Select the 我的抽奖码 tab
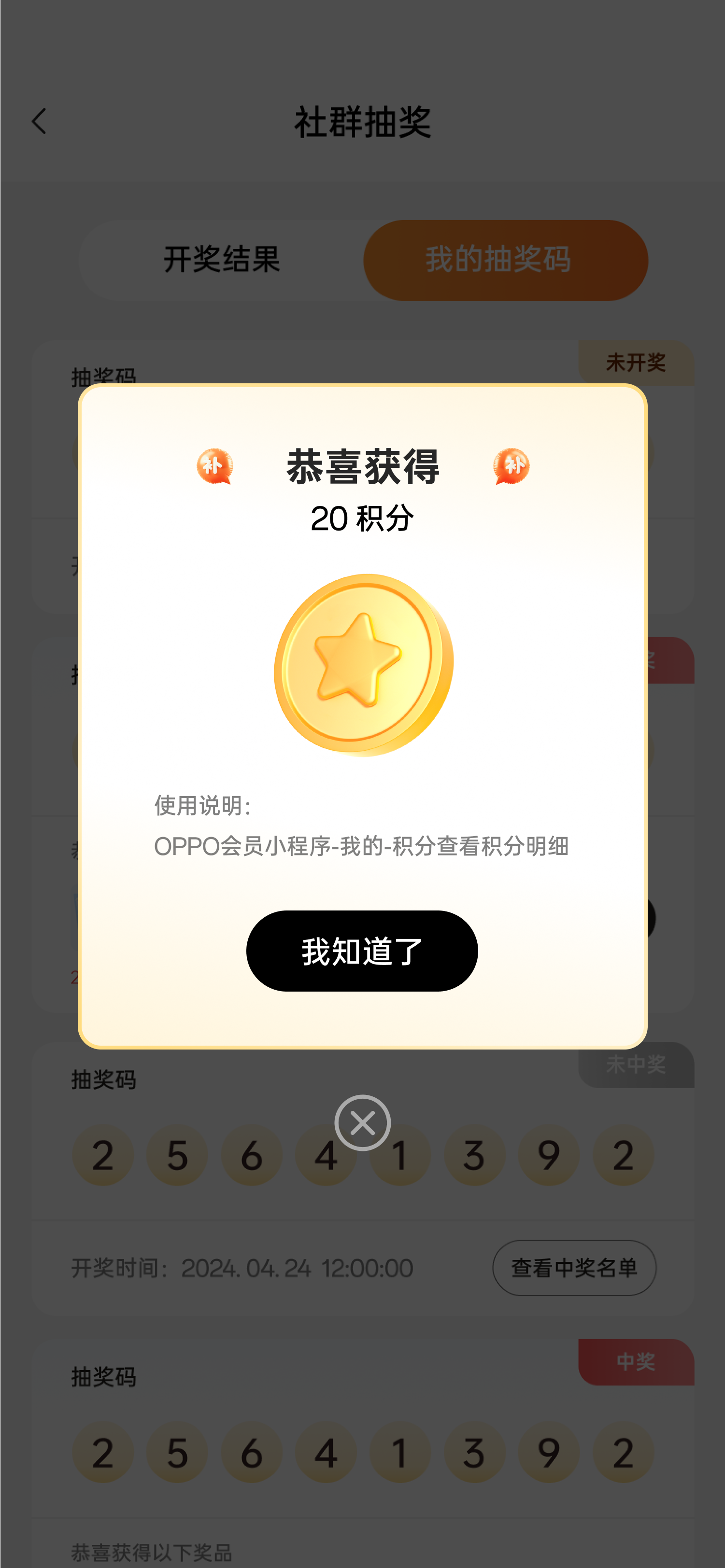 (505, 260)
